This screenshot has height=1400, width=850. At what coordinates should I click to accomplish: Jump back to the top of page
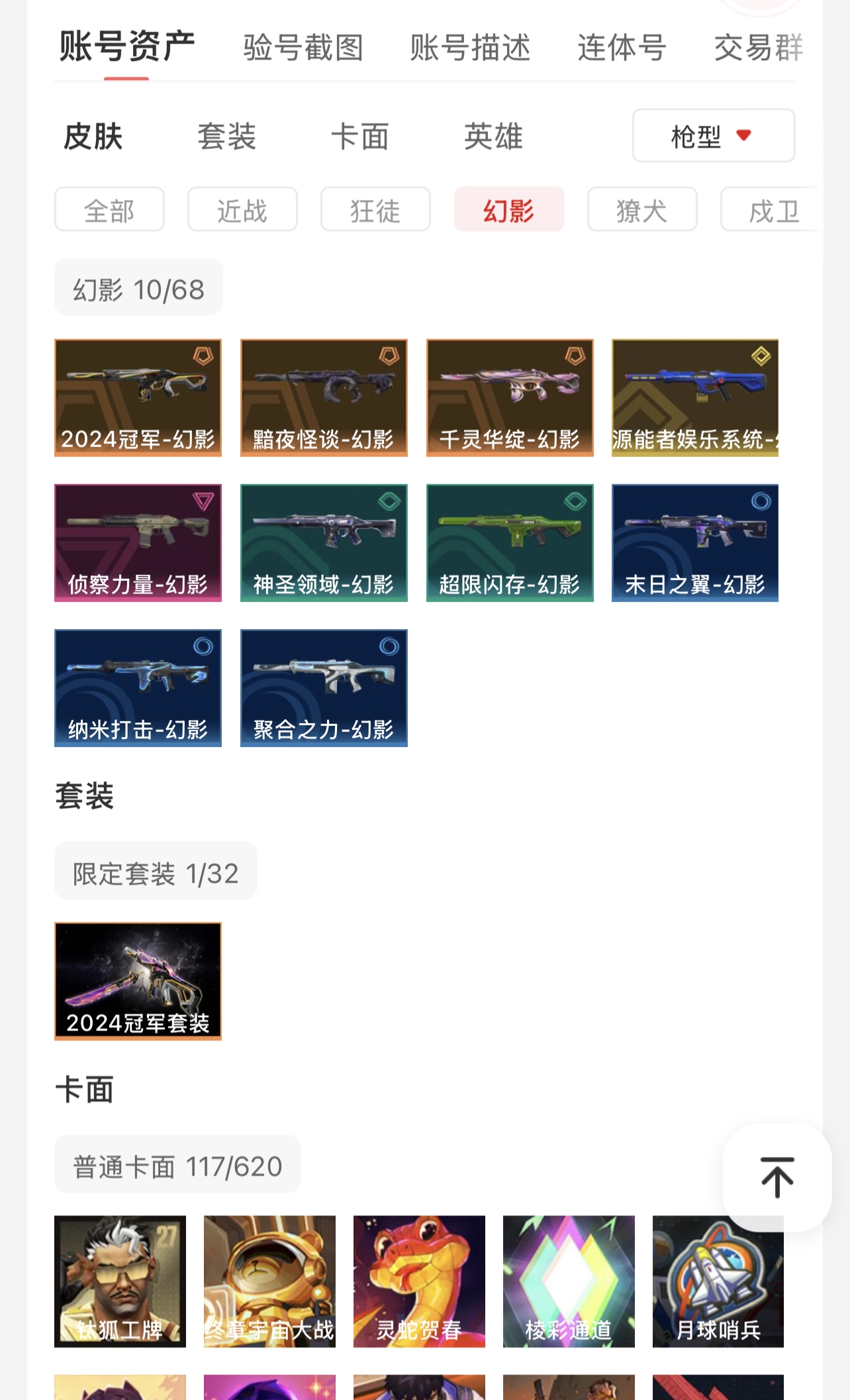click(x=777, y=1177)
